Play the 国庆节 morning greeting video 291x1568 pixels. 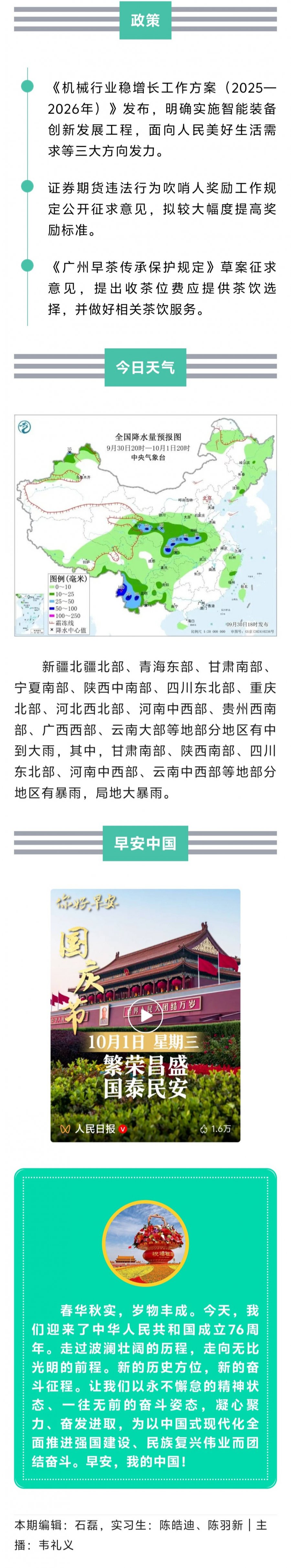click(x=145, y=1016)
